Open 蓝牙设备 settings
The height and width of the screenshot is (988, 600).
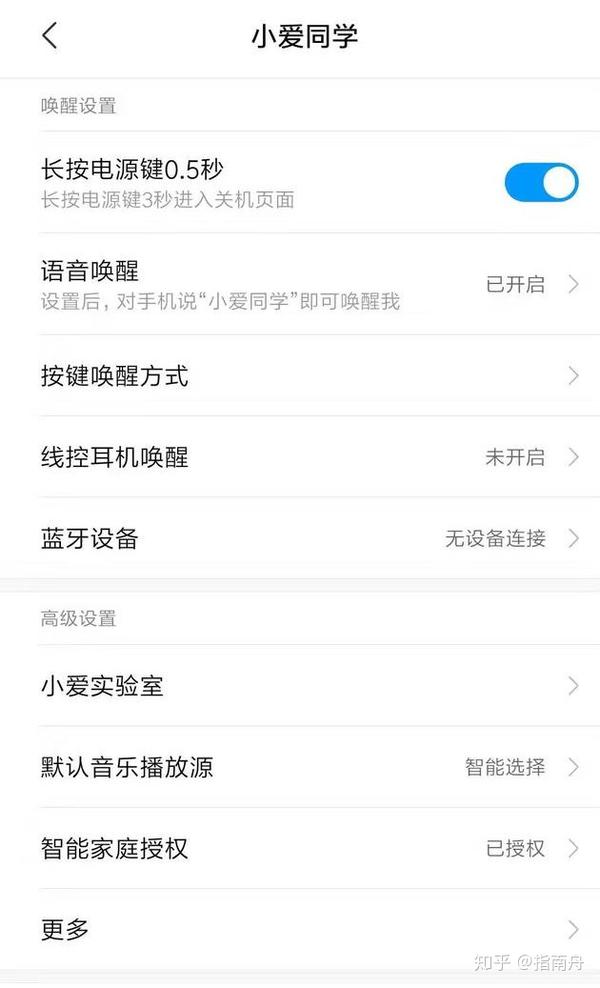tap(300, 538)
